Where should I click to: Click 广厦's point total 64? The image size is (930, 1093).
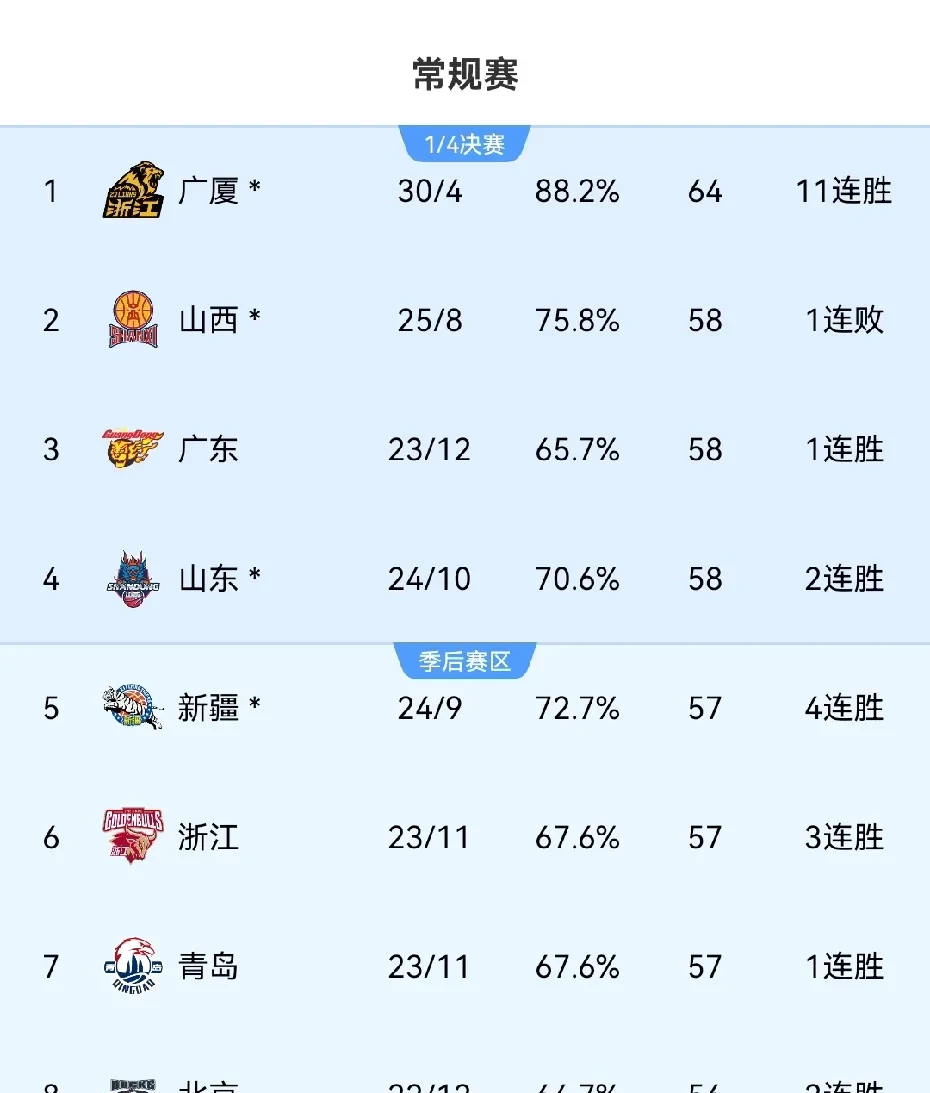click(705, 191)
